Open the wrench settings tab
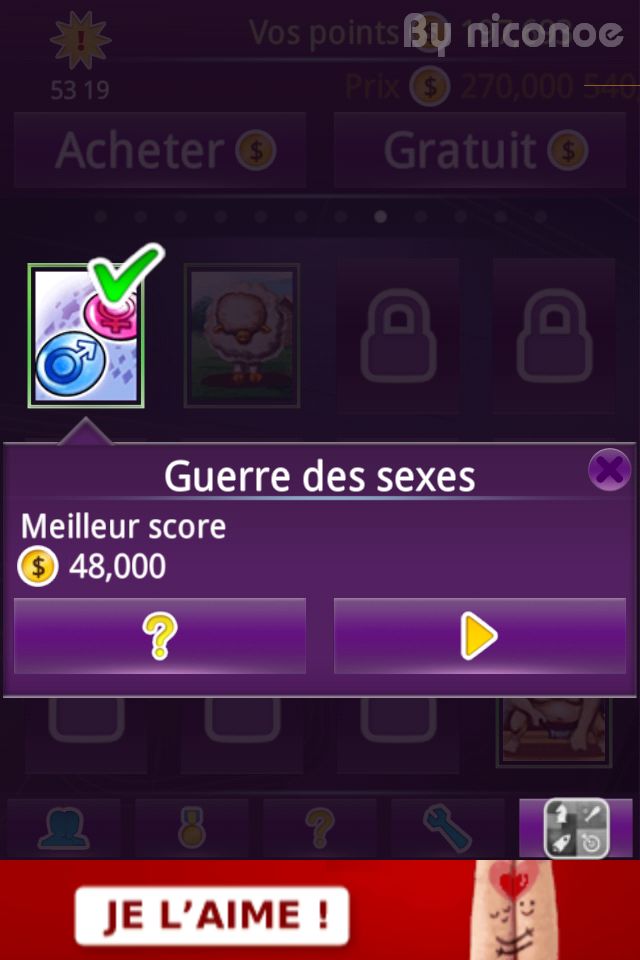640x960 pixels. (x=447, y=828)
